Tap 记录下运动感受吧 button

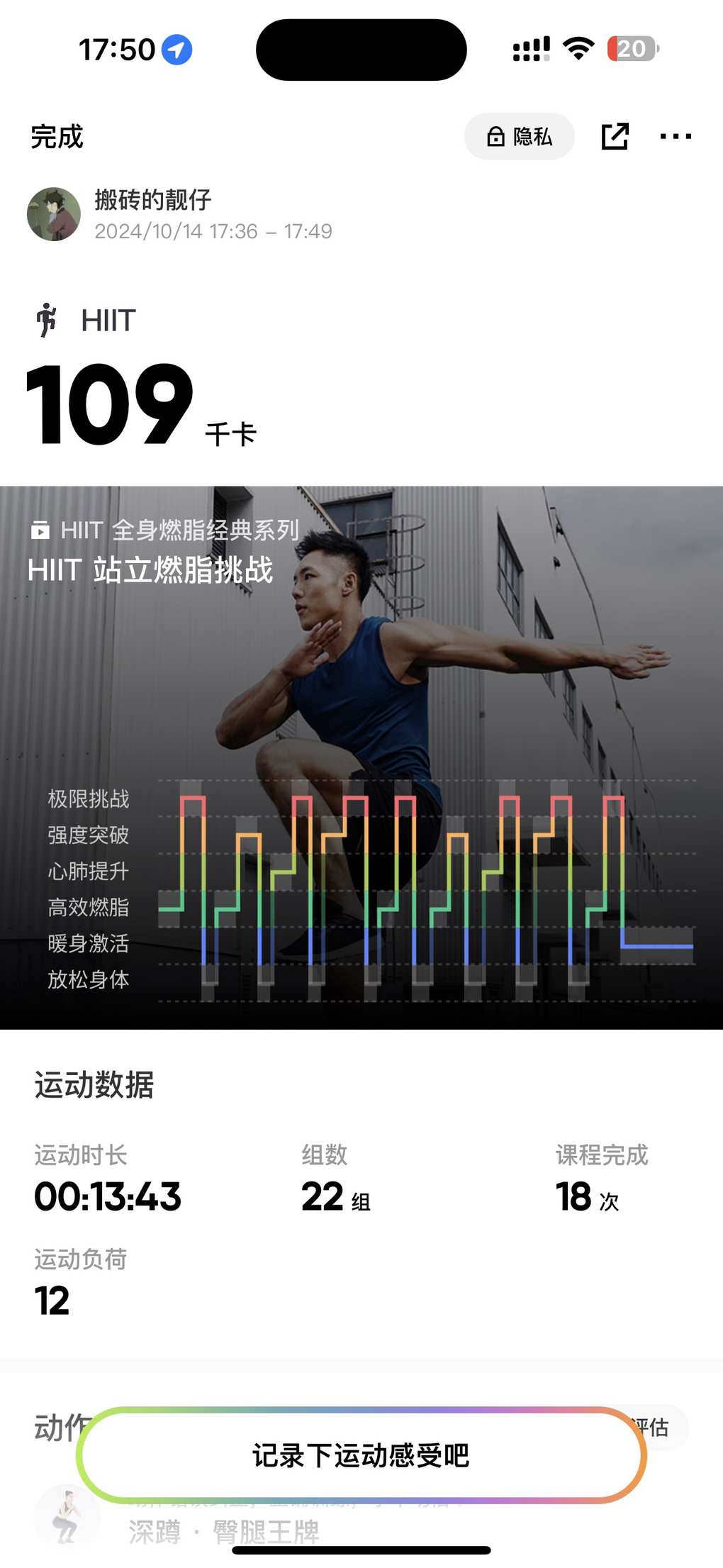(361, 1455)
